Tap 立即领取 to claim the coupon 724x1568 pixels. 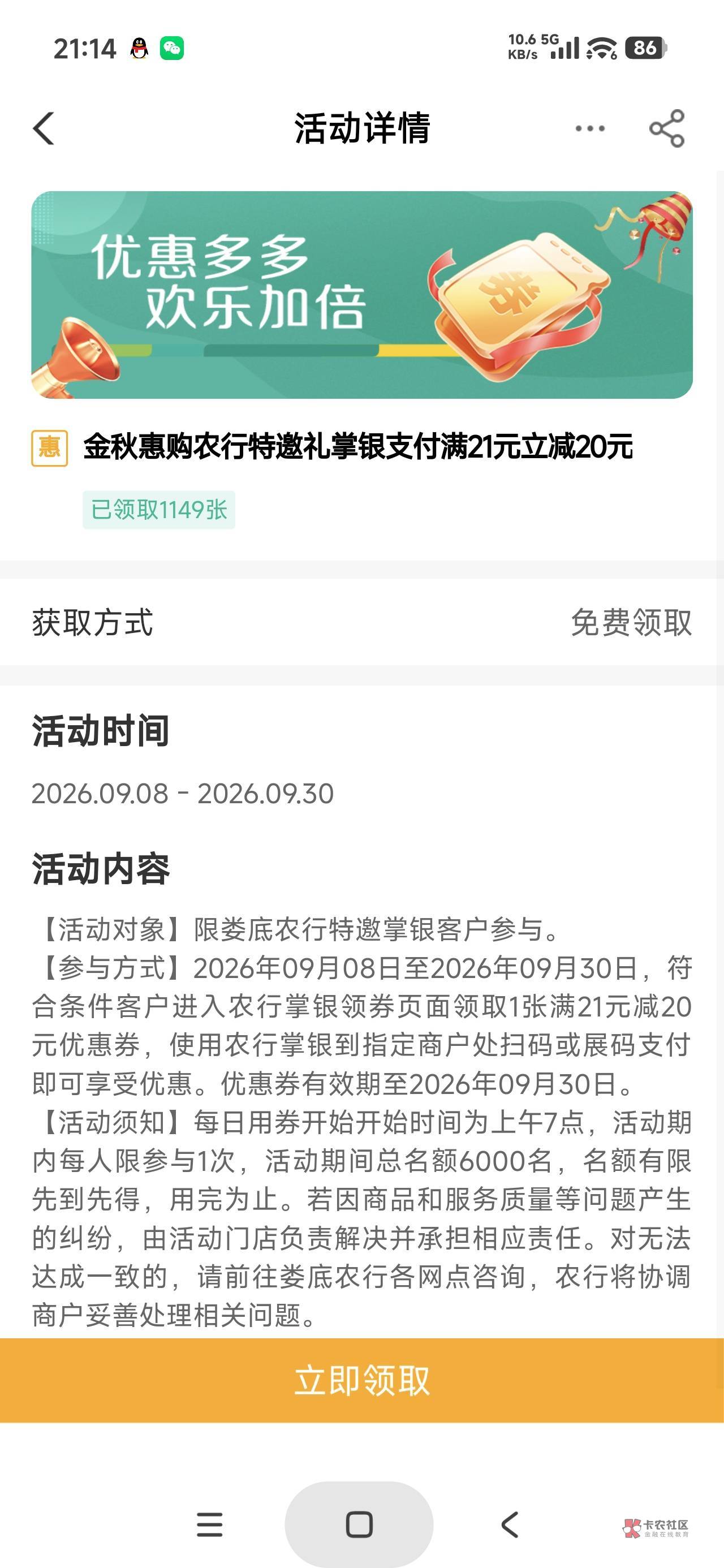pos(361,1380)
